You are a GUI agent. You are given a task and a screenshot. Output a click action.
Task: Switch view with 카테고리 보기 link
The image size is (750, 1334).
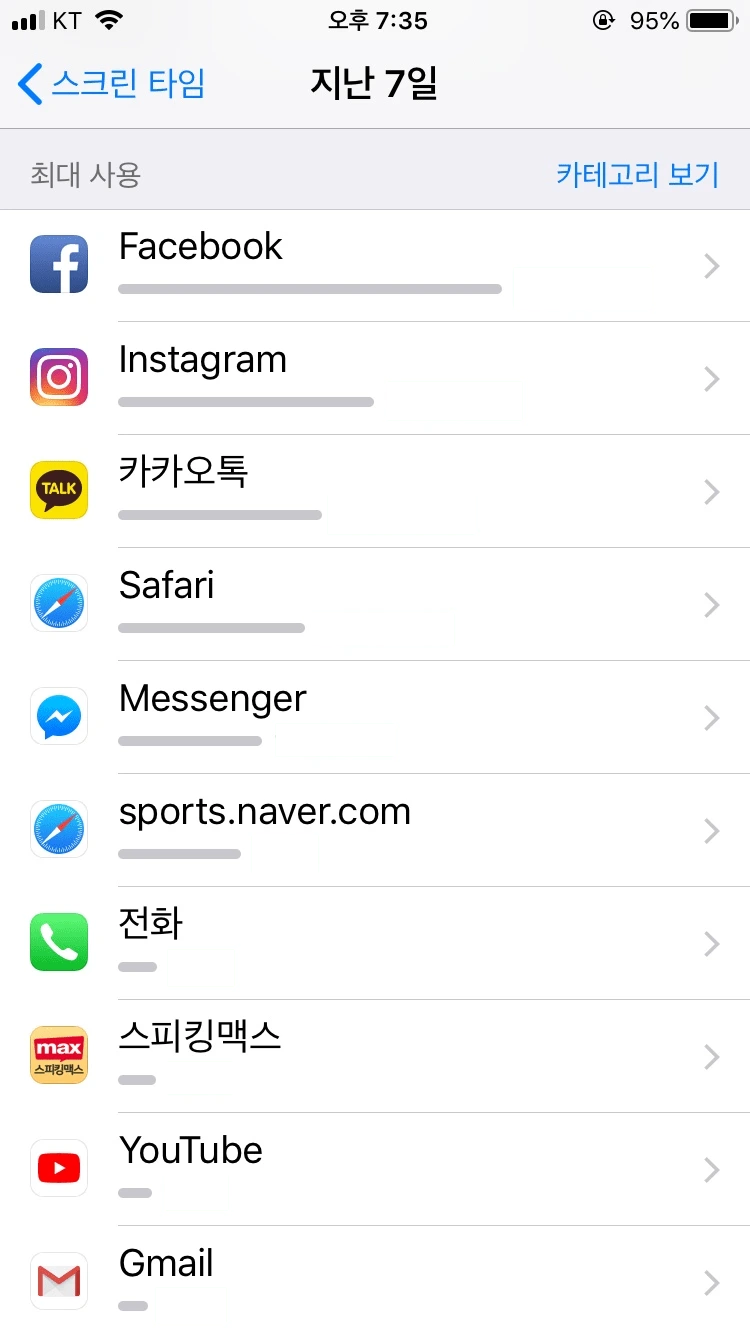click(x=637, y=174)
